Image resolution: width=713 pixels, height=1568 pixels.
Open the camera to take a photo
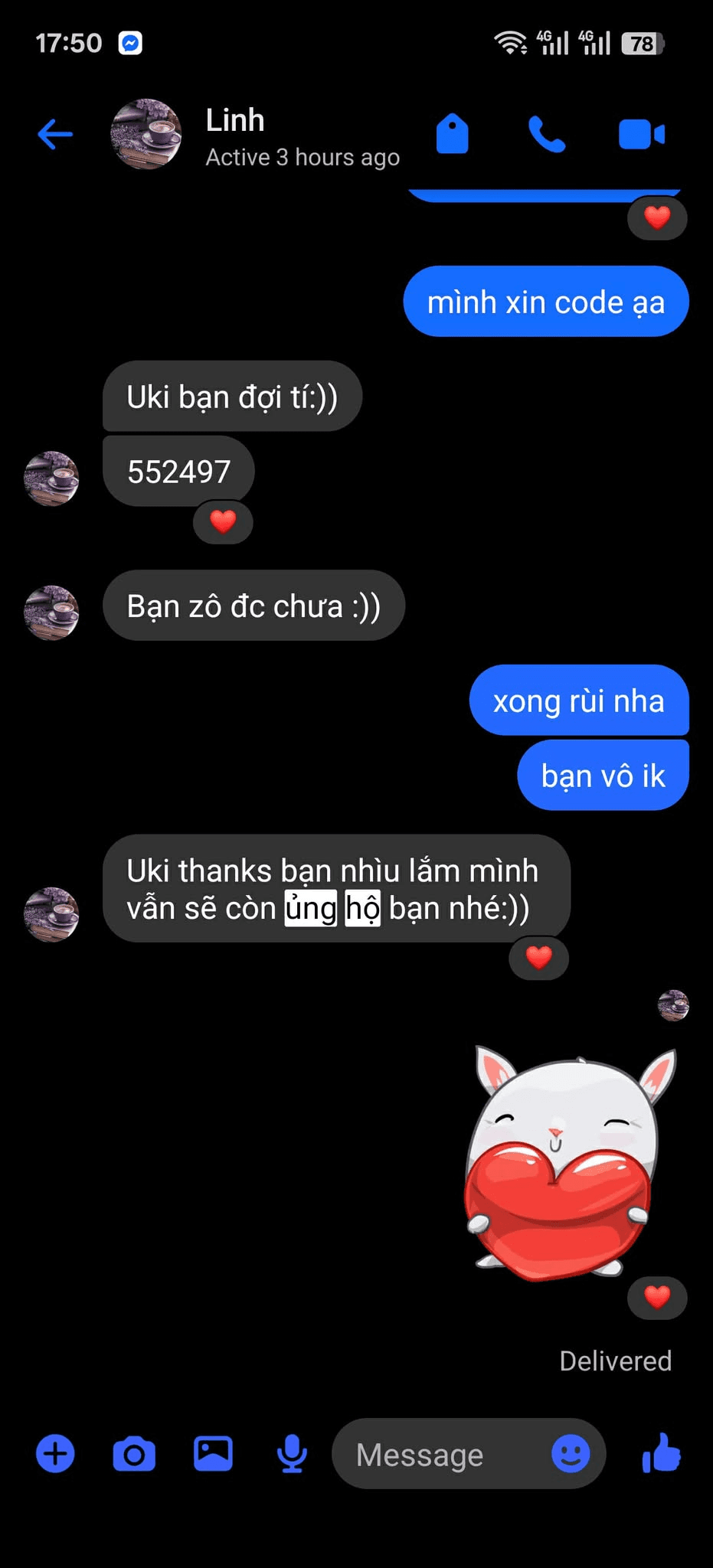coord(133,1454)
